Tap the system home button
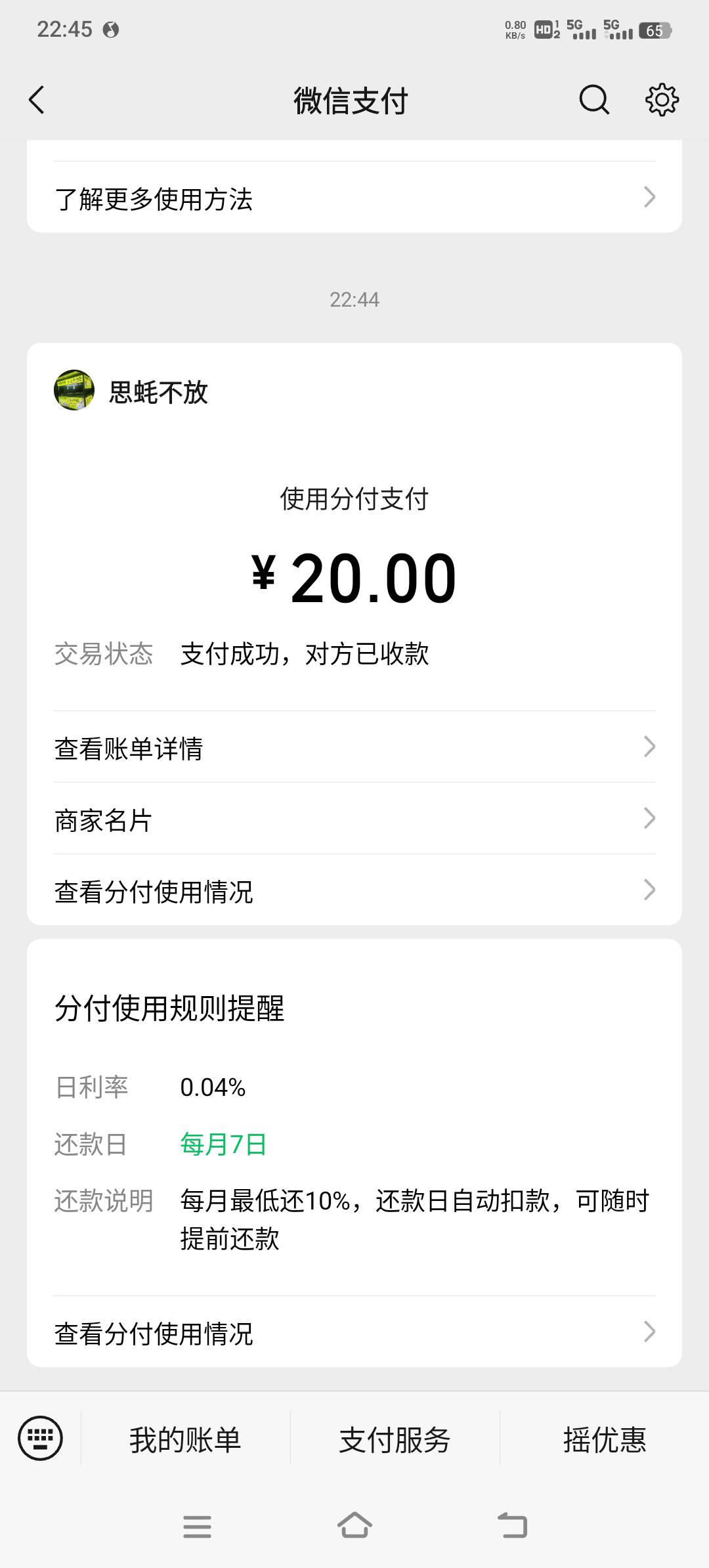This screenshot has width=709, height=1568. [354, 1525]
